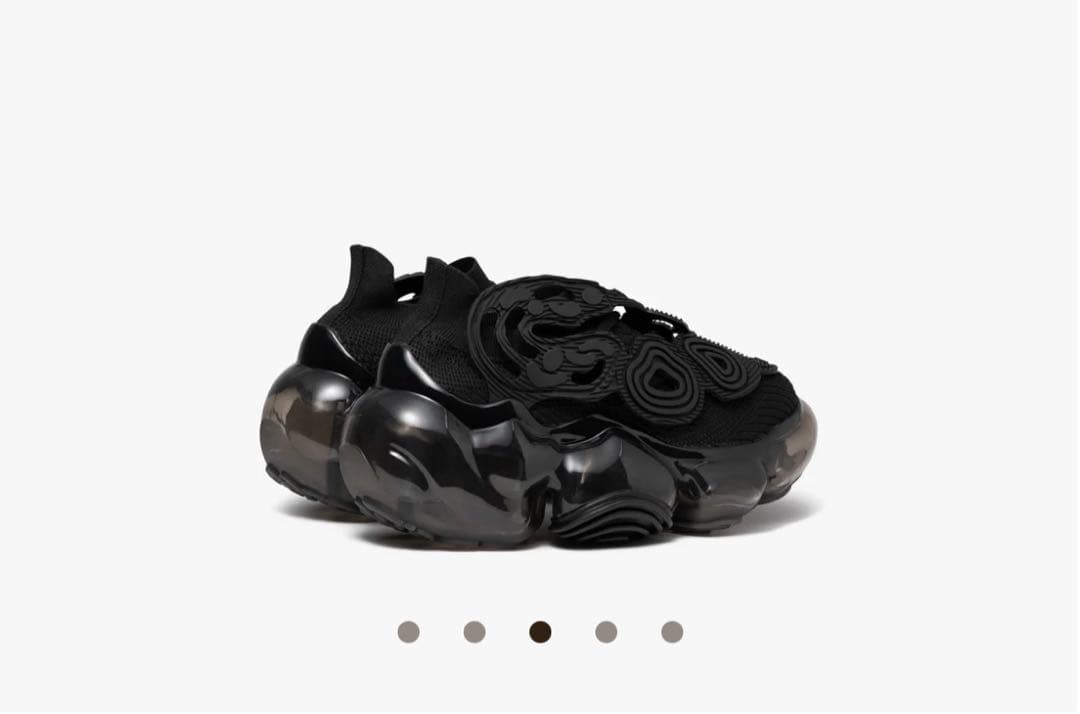Select the second carousel page dot
This screenshot has width=1080, height=714.
[x=474, y=632]
